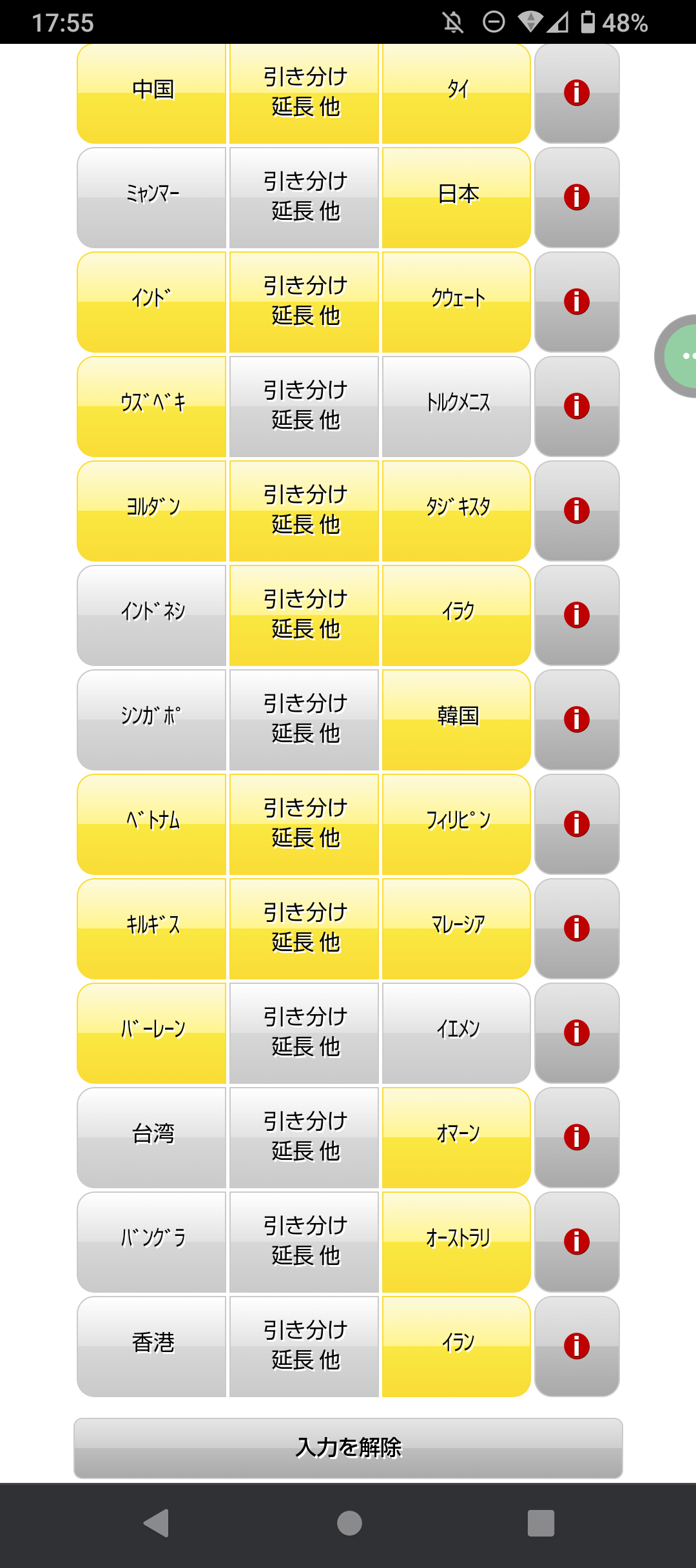696x1568 pixels.
Task: Pick シンガポ to win
Action: (x=152, y=720)
